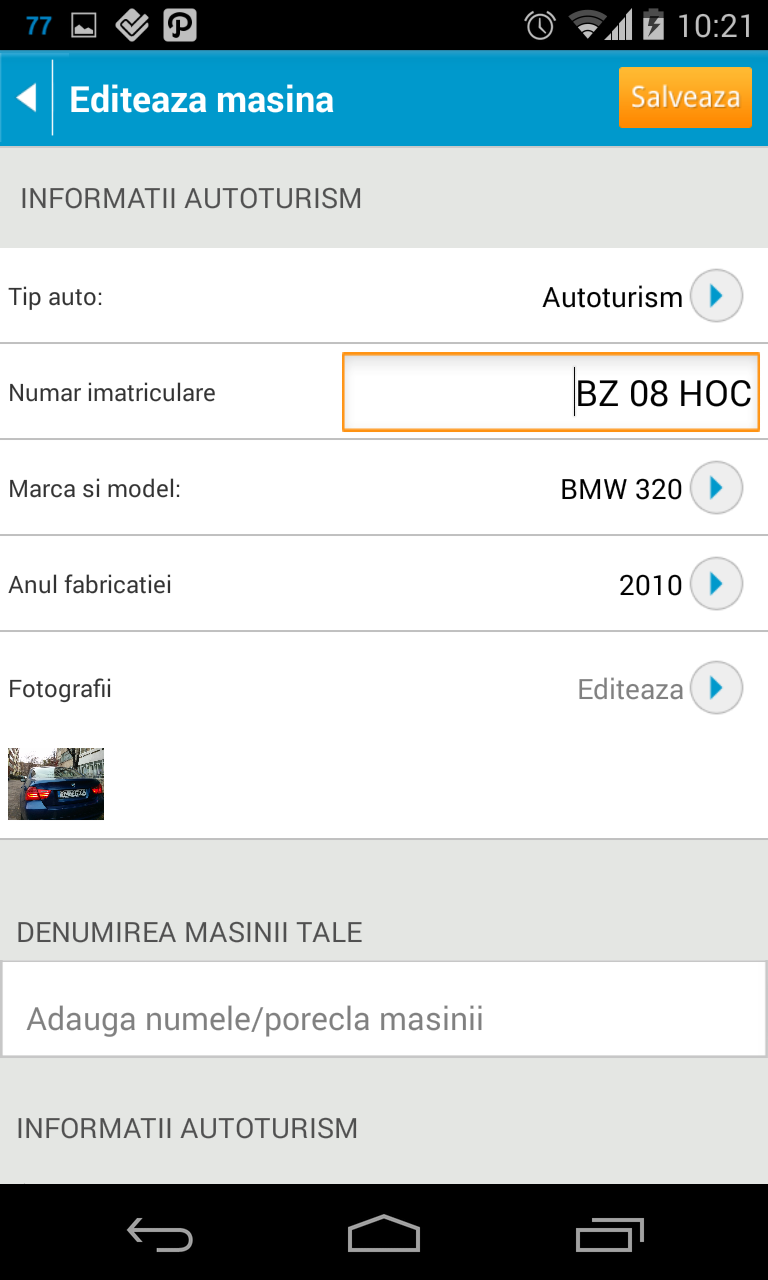Enter the car nickname field
This screenshot has height=1280, width=768.
click(x=384, y=1018)
